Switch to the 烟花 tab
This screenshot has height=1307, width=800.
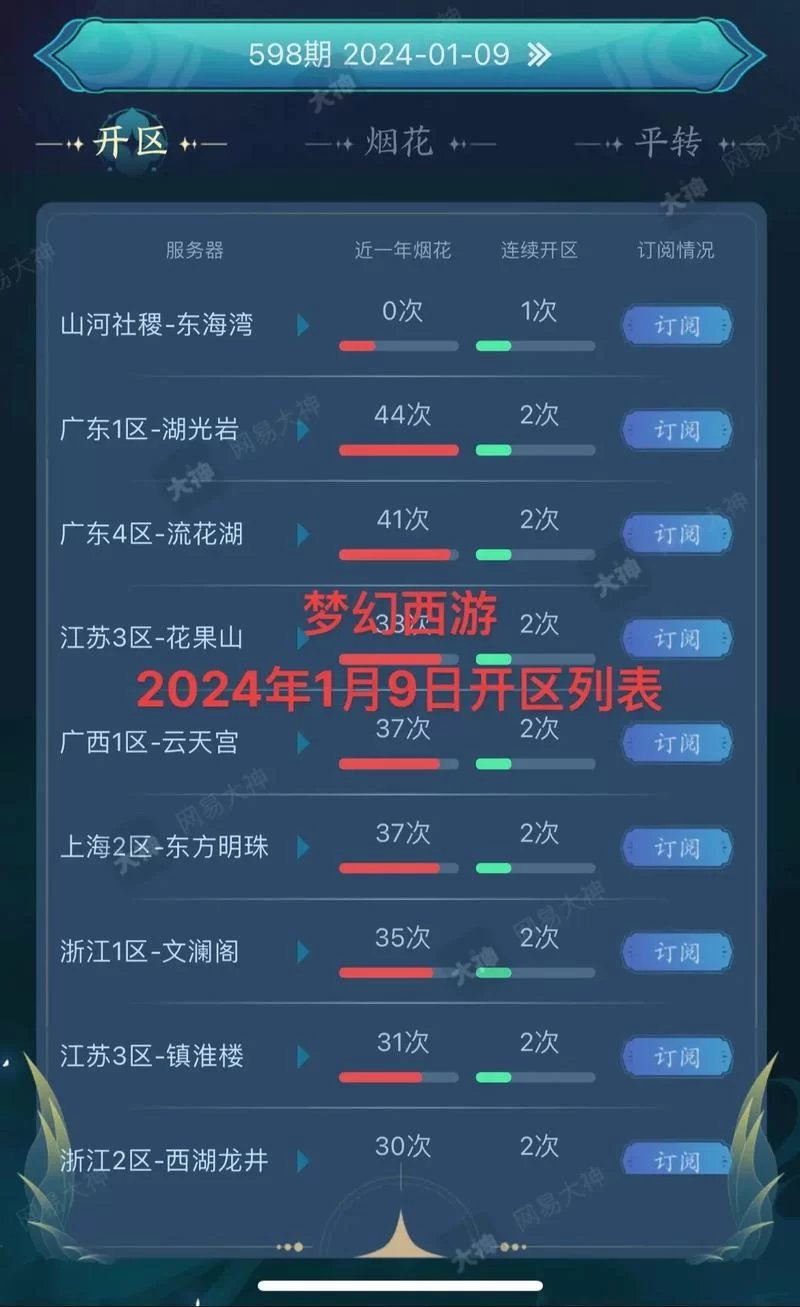(400, 143)
